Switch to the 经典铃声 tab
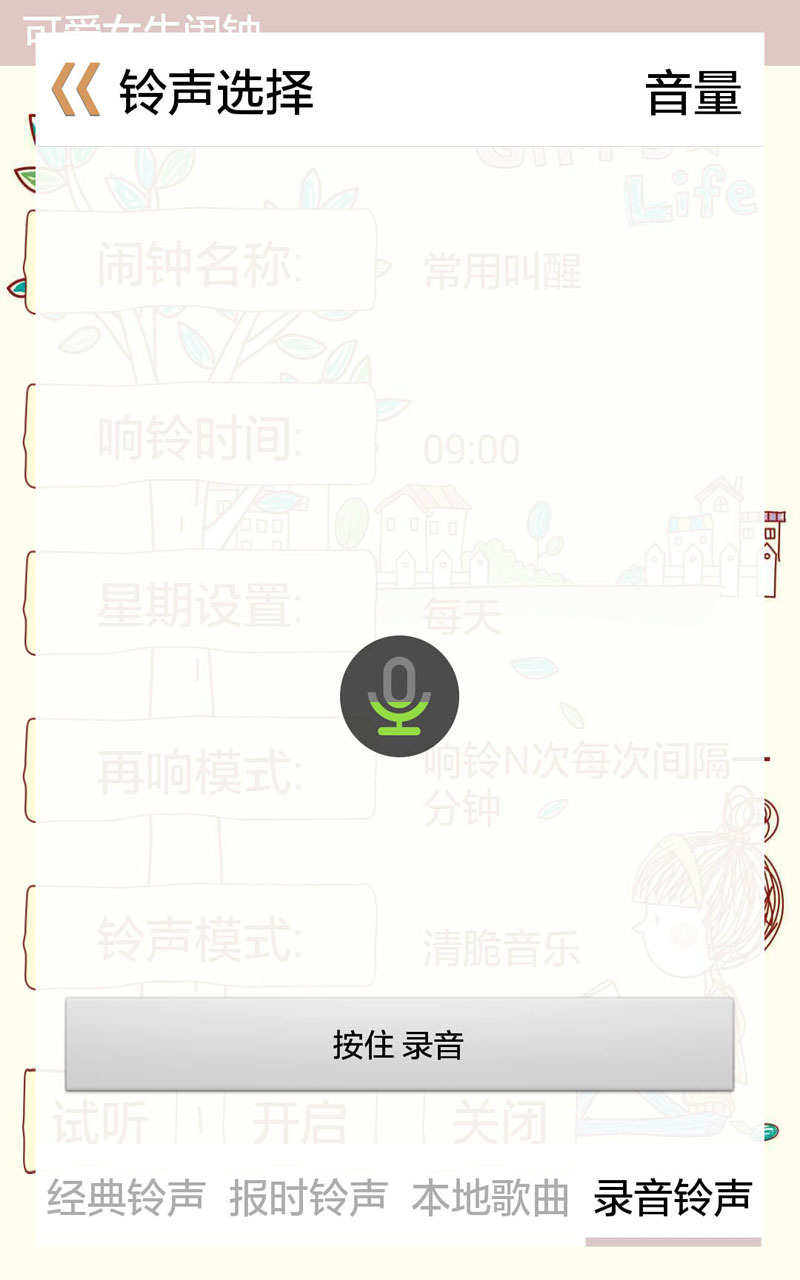This screenshot has width=800, height=1280. pos(126,1198)
